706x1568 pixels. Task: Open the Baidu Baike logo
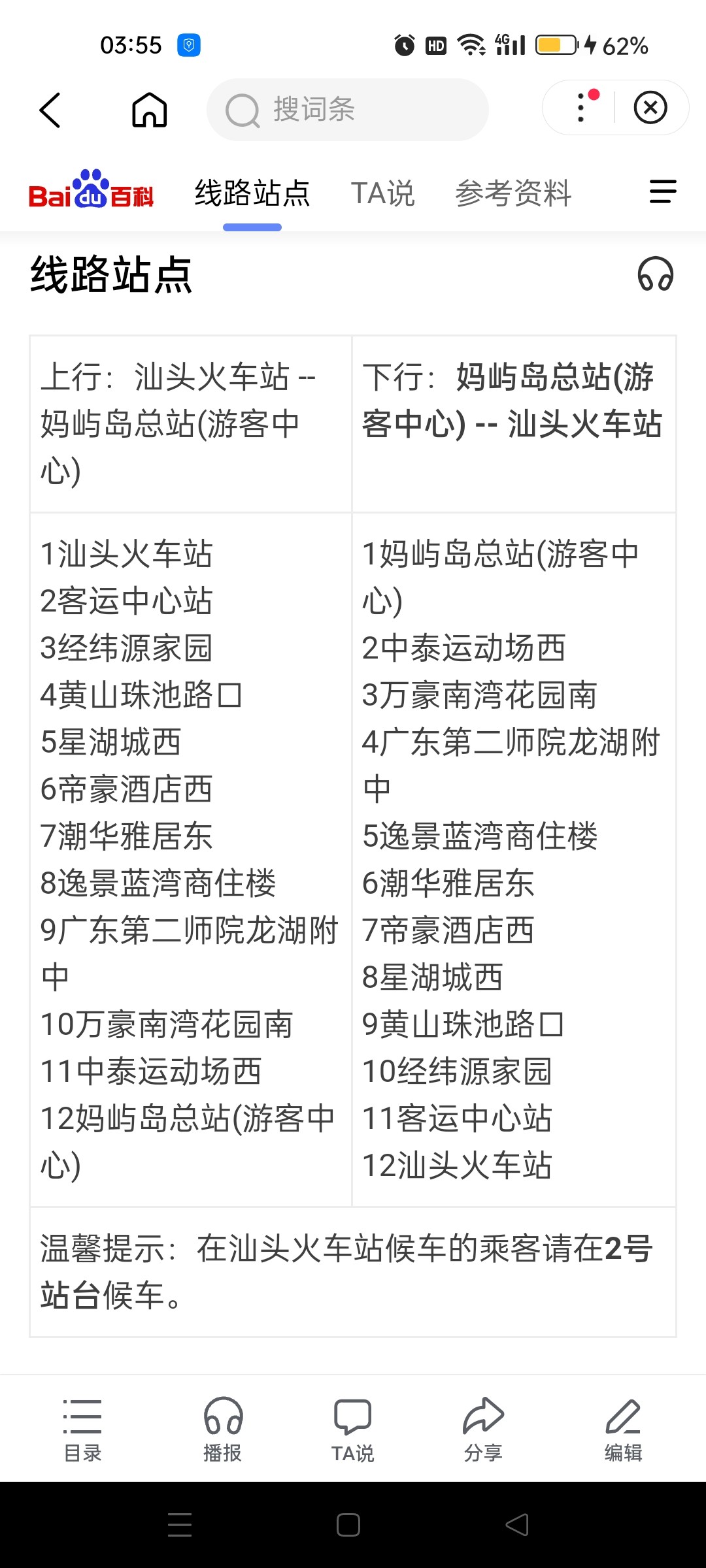(x=91, y=190)
